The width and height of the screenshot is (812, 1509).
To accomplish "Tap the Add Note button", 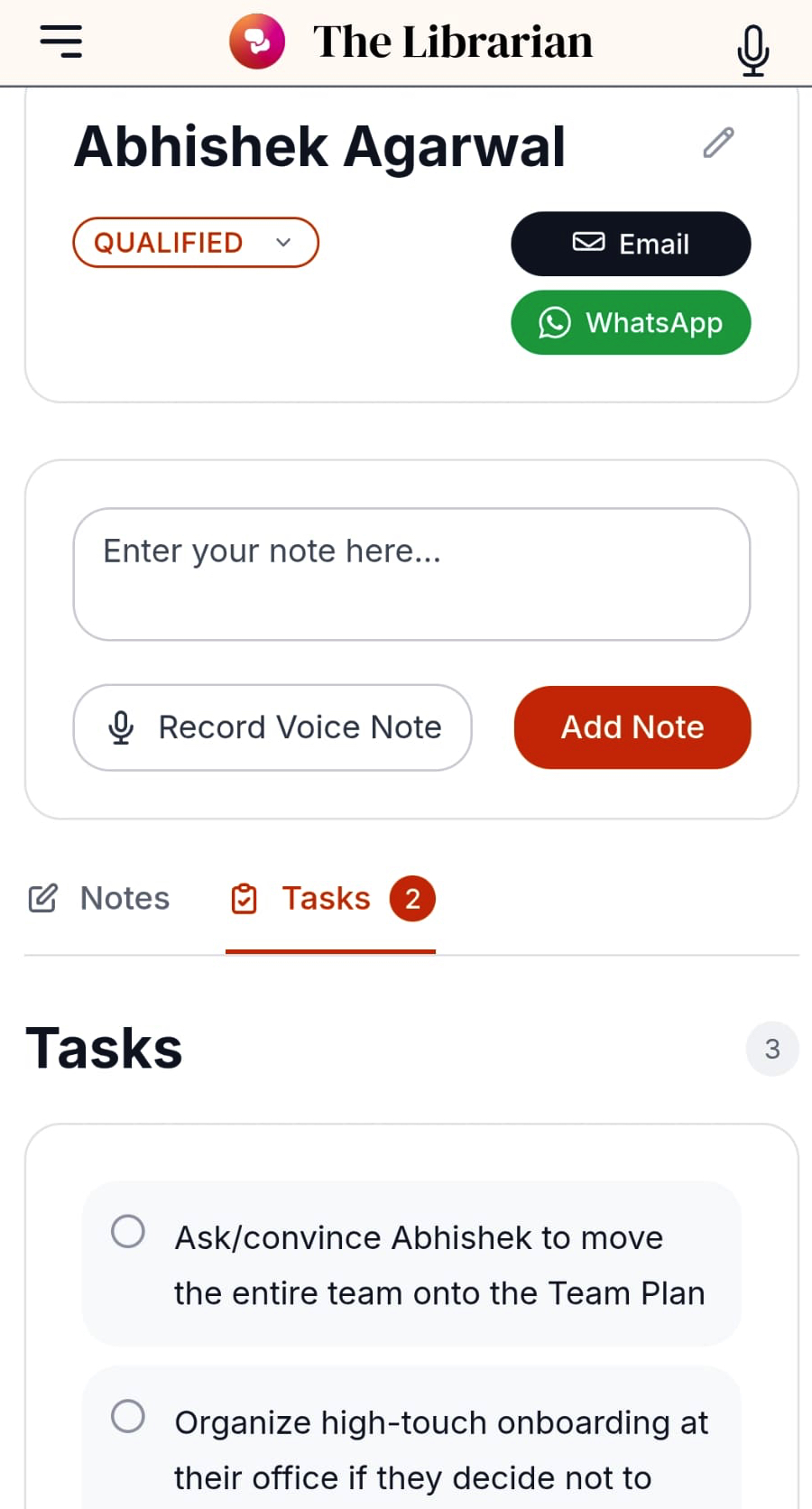I will (632, 727).
